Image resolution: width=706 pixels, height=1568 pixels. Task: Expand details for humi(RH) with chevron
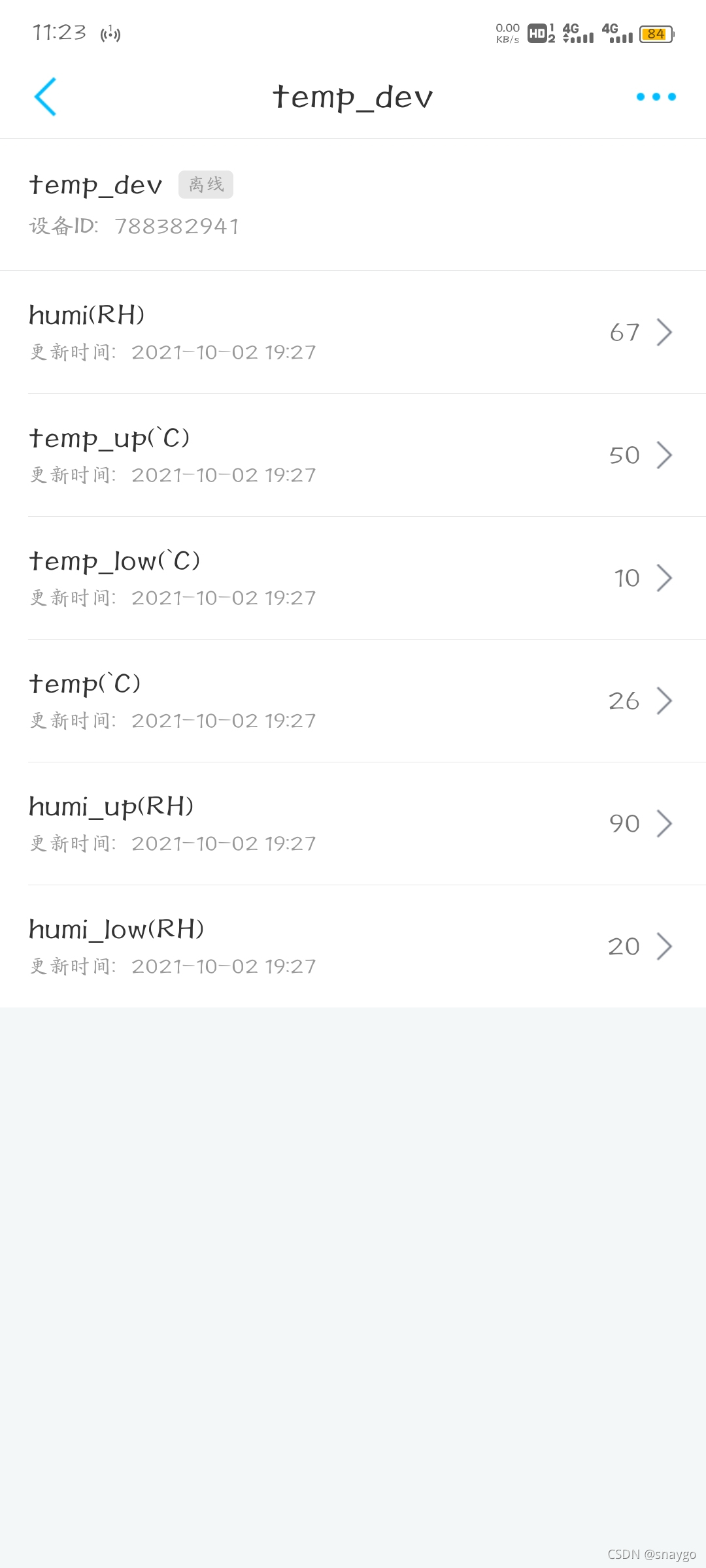[x=665, y=333]
